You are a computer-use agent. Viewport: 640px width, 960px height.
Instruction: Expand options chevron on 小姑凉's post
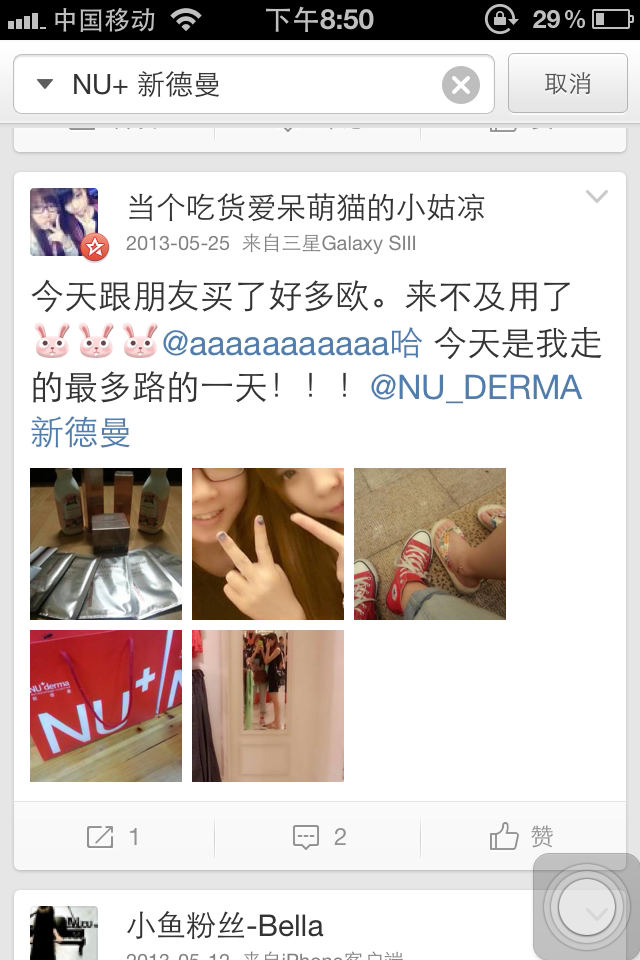coord(596,197)
